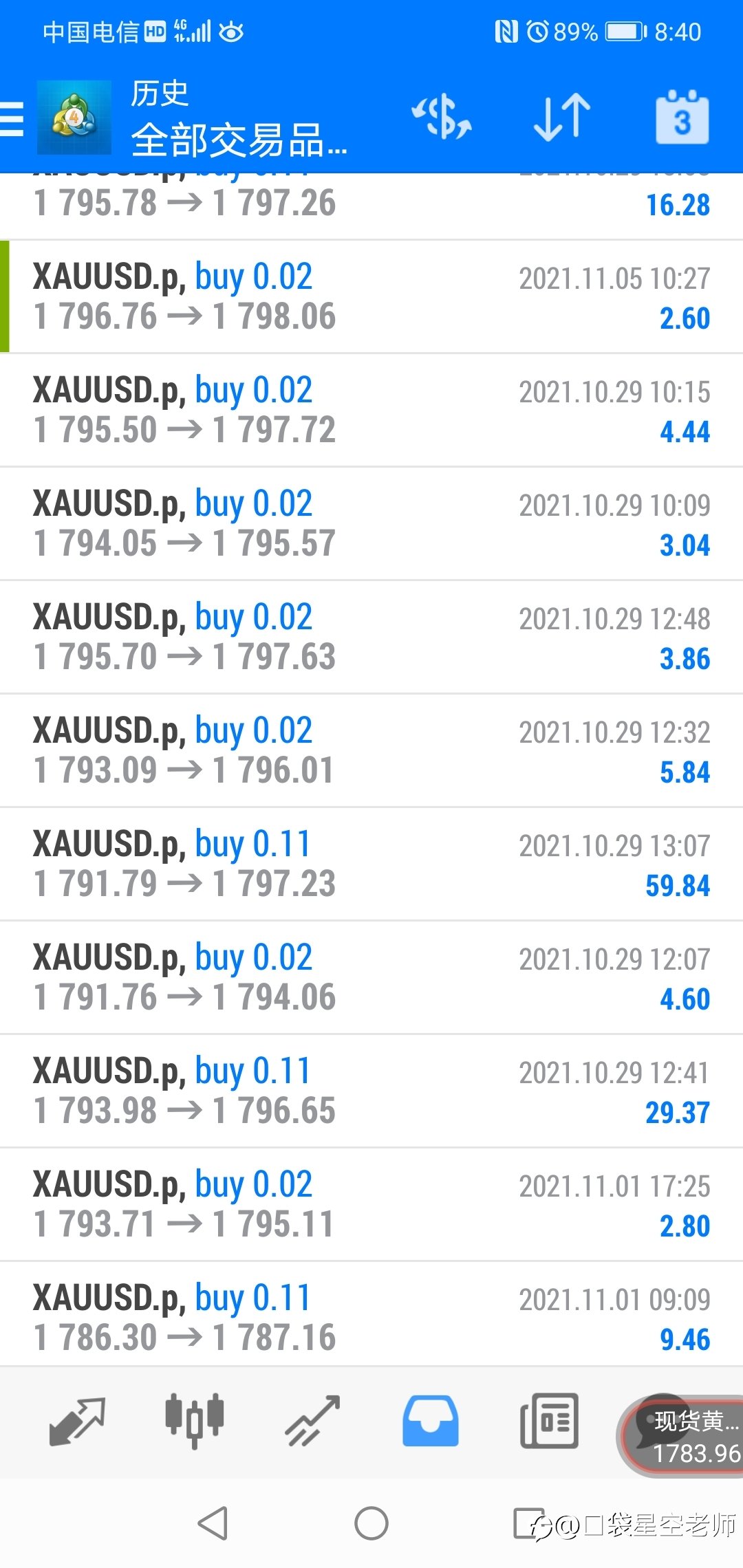Go back with system back button
The width and height of the screenshot is (743, 1568).
(213, 1523)
